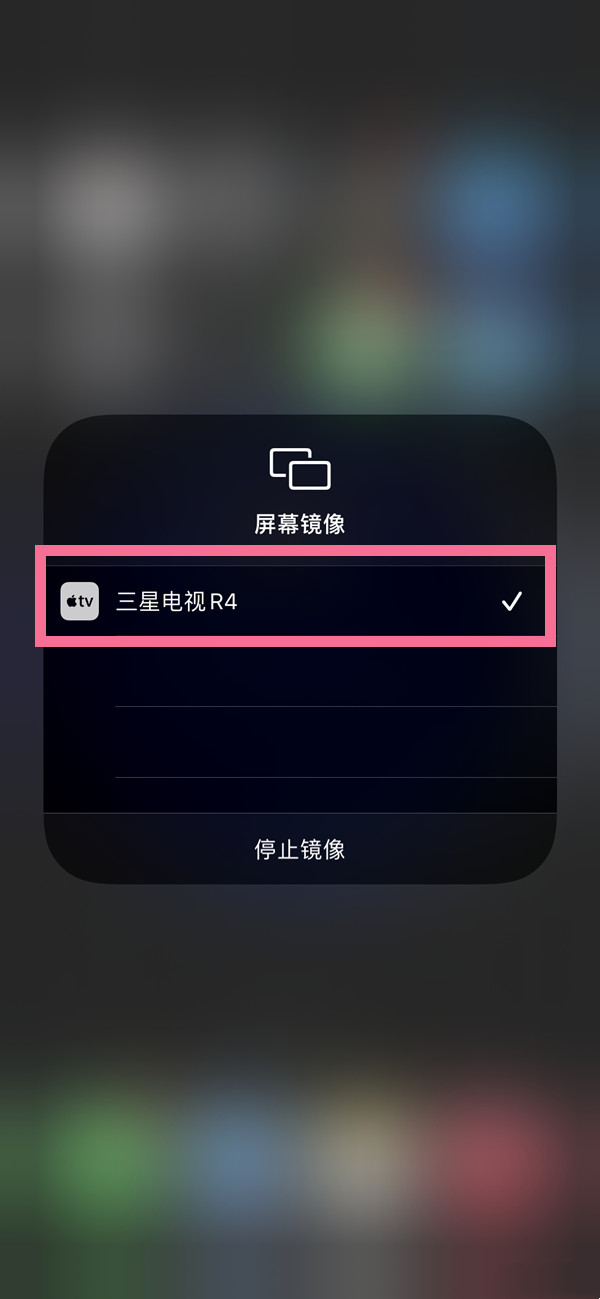The width and height of the screenshot is (600, 1299).
Task: Tap the 停止镜像 button
Action: pos(300,849)
